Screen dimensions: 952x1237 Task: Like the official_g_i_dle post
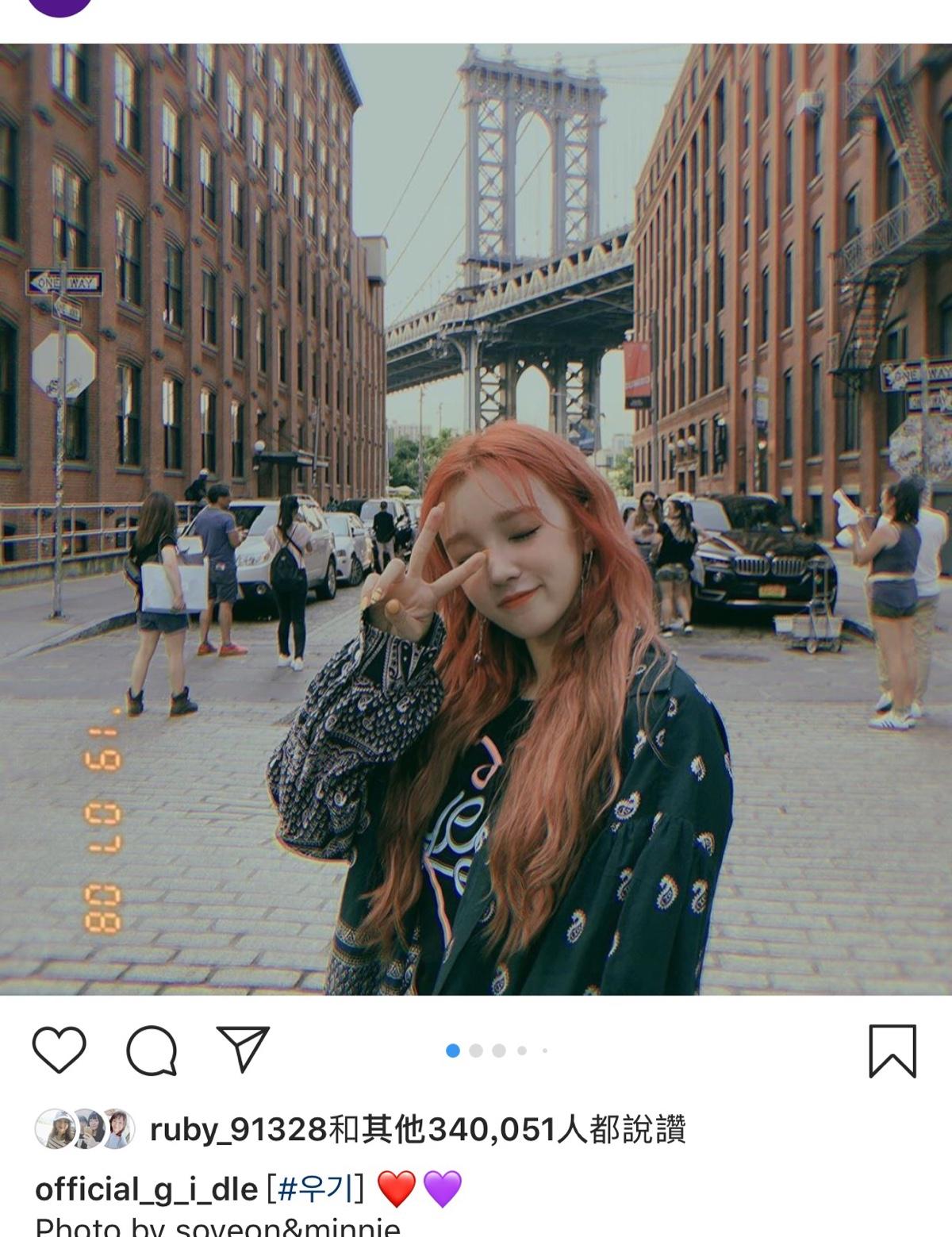coord(59,1051)
